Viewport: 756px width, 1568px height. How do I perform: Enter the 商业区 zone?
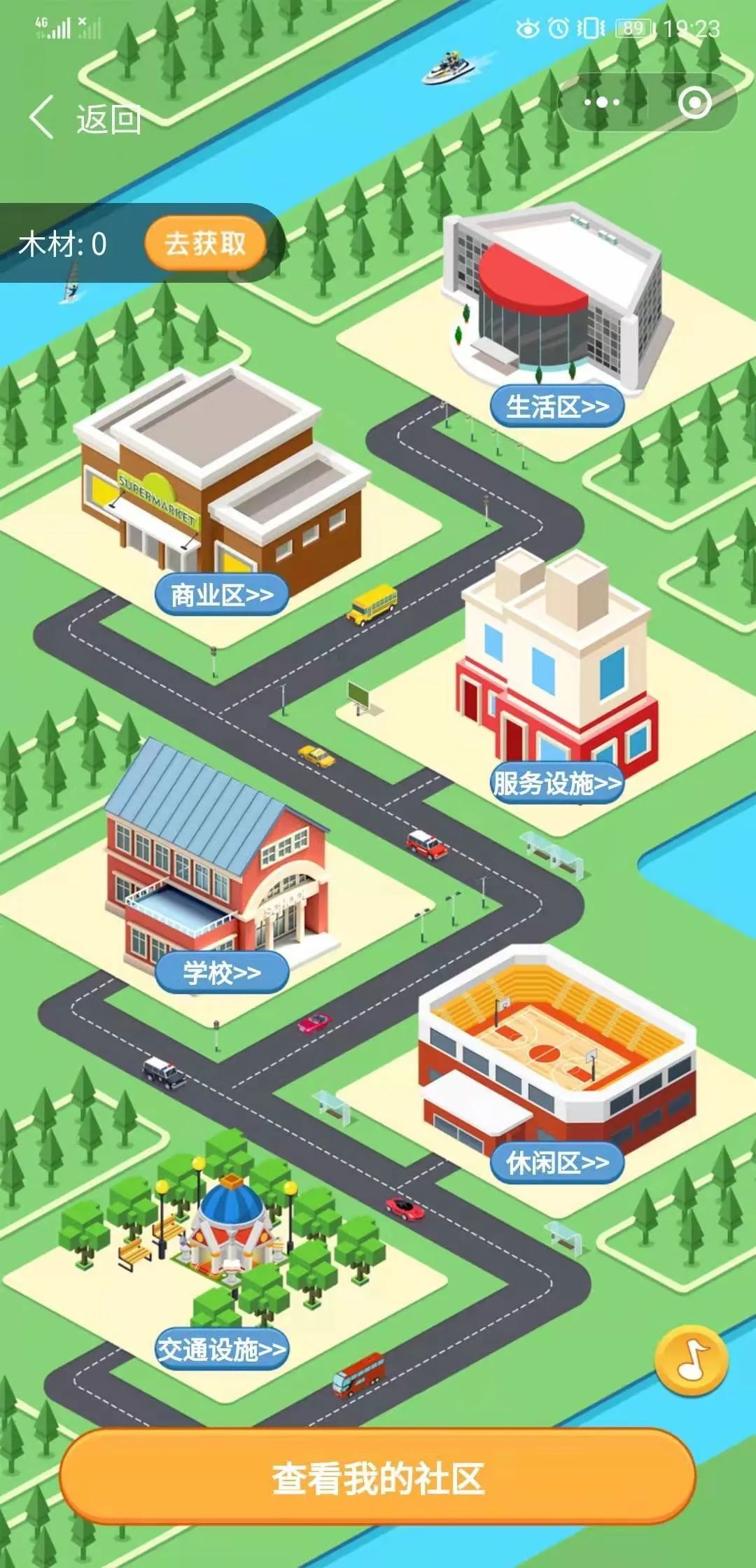221,594
